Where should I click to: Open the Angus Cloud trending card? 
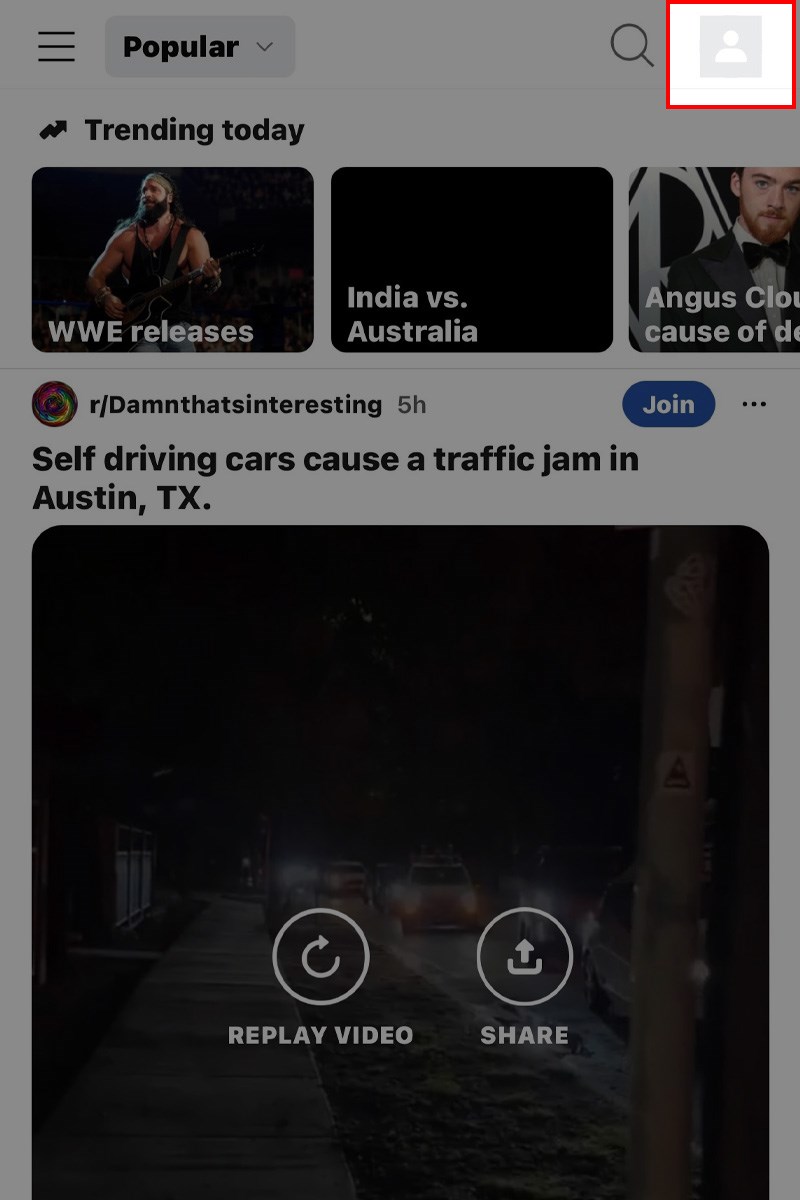coord(715,260)
